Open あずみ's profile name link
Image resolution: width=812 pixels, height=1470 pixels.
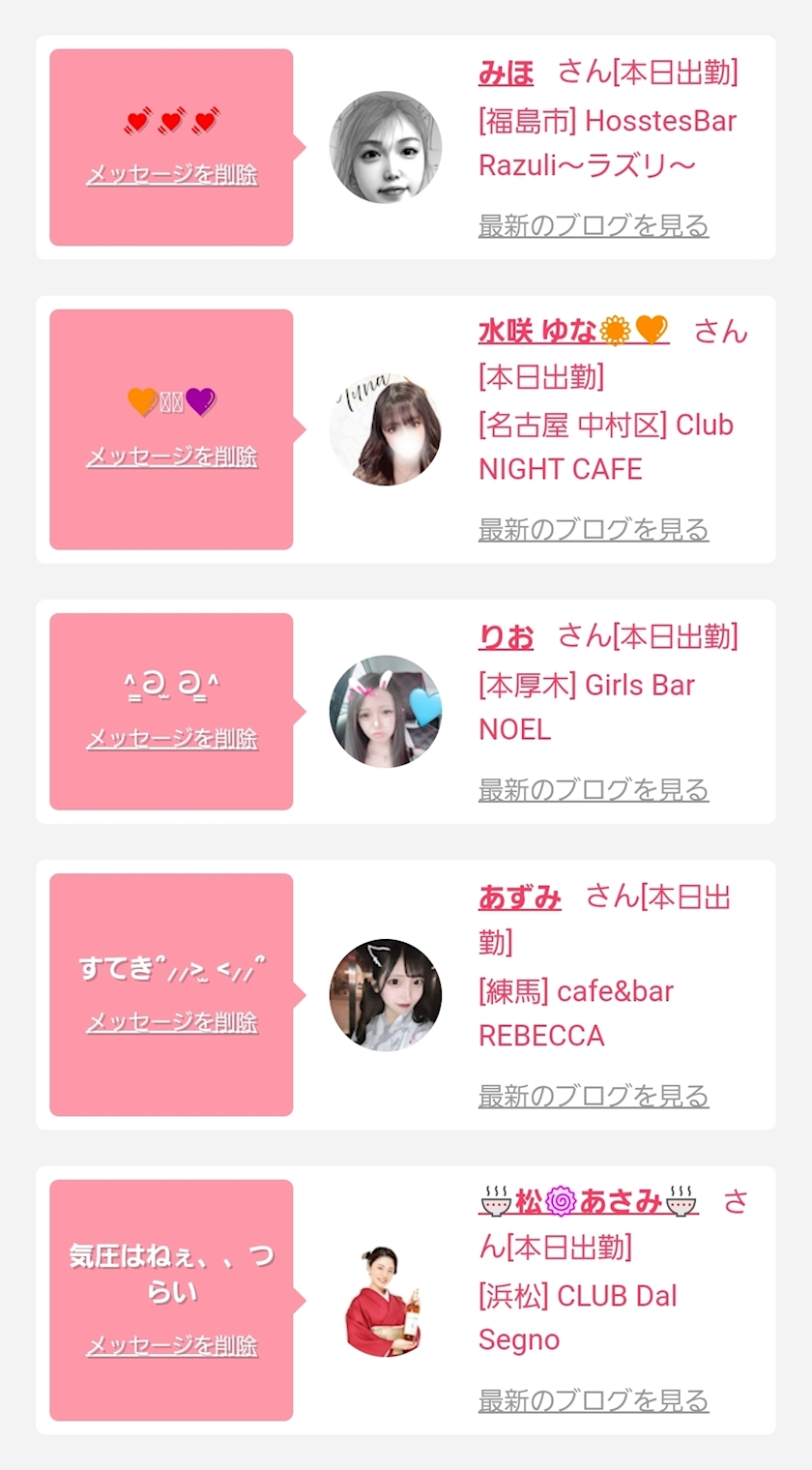[519, 897]
